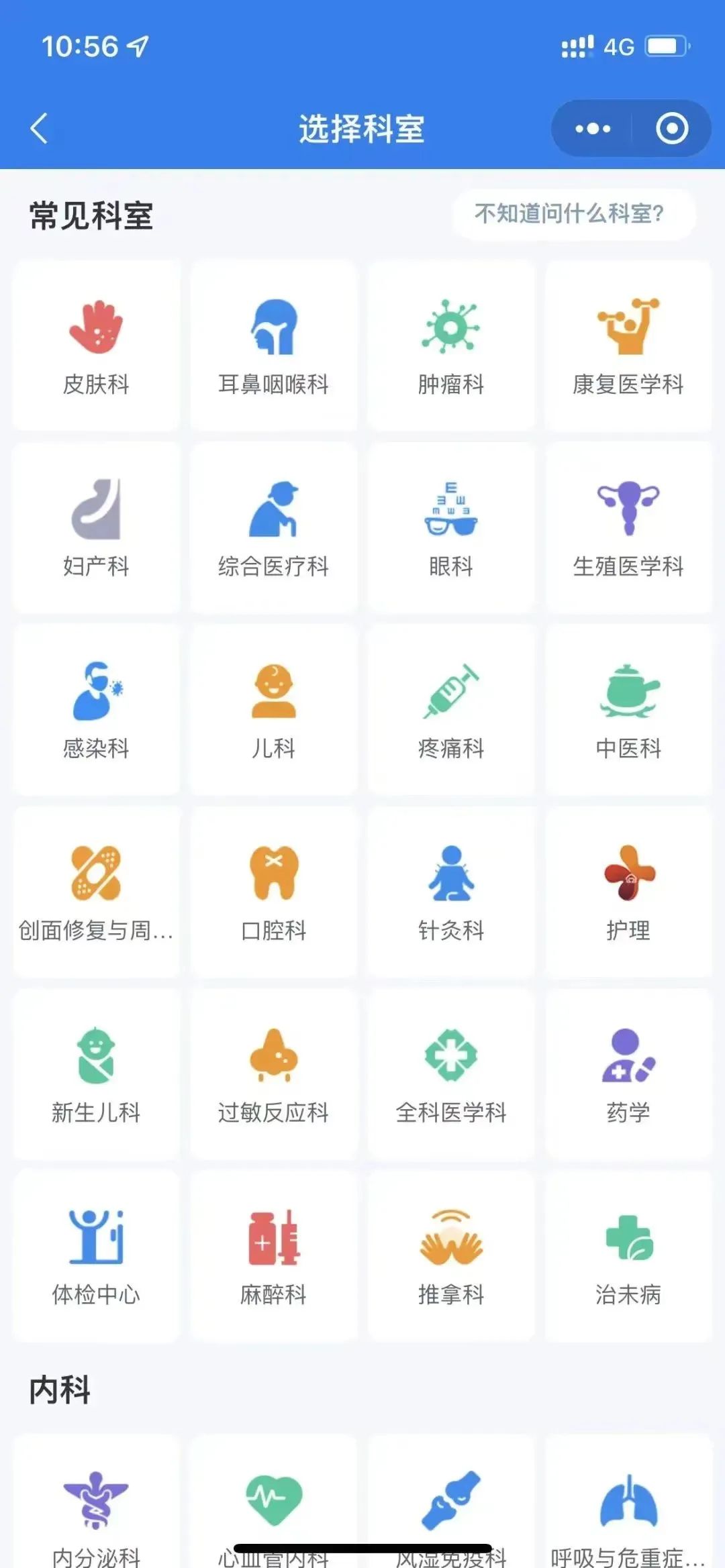Open the 儿科 department
This screenshot has height=1568, width=725.
(273, 709)
